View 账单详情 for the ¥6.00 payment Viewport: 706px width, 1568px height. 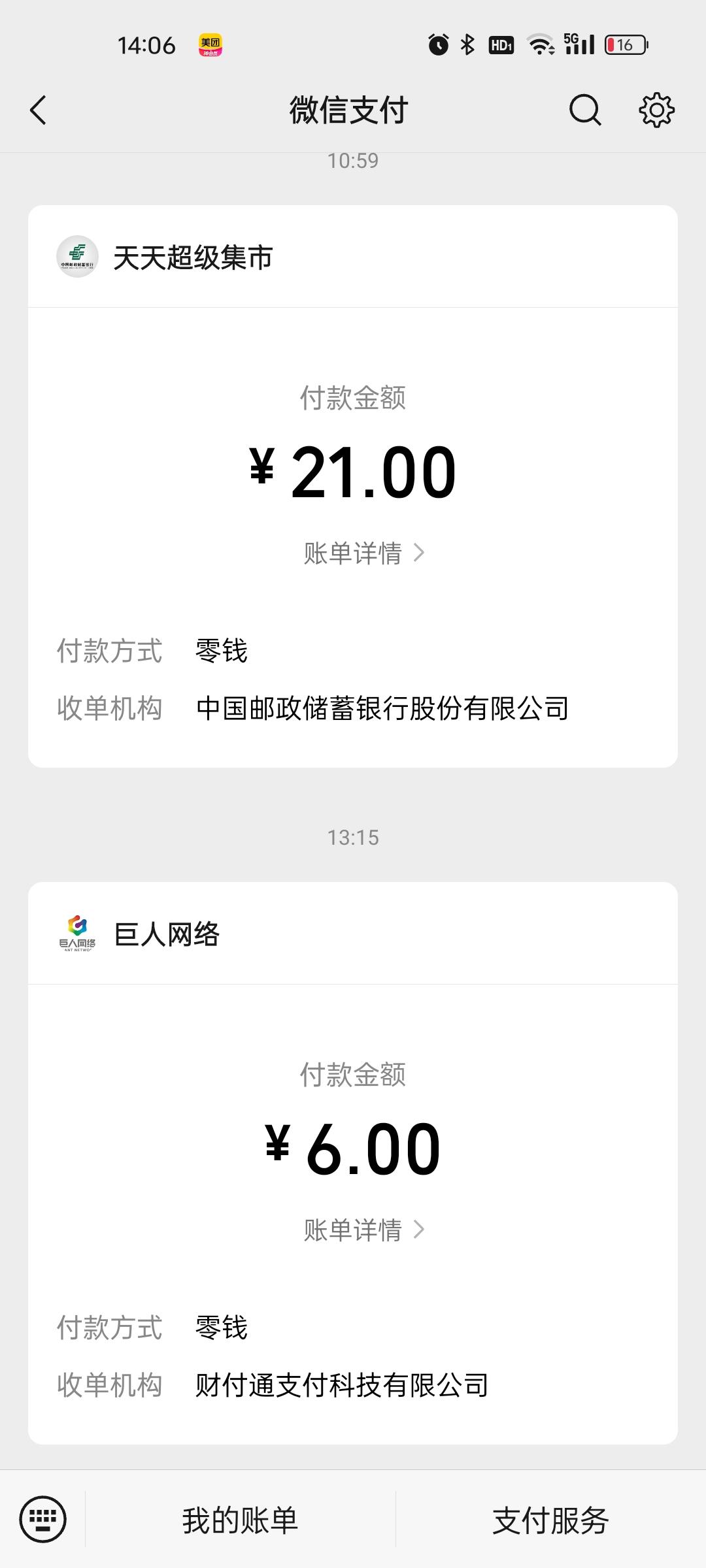[x=363, y=1230]
